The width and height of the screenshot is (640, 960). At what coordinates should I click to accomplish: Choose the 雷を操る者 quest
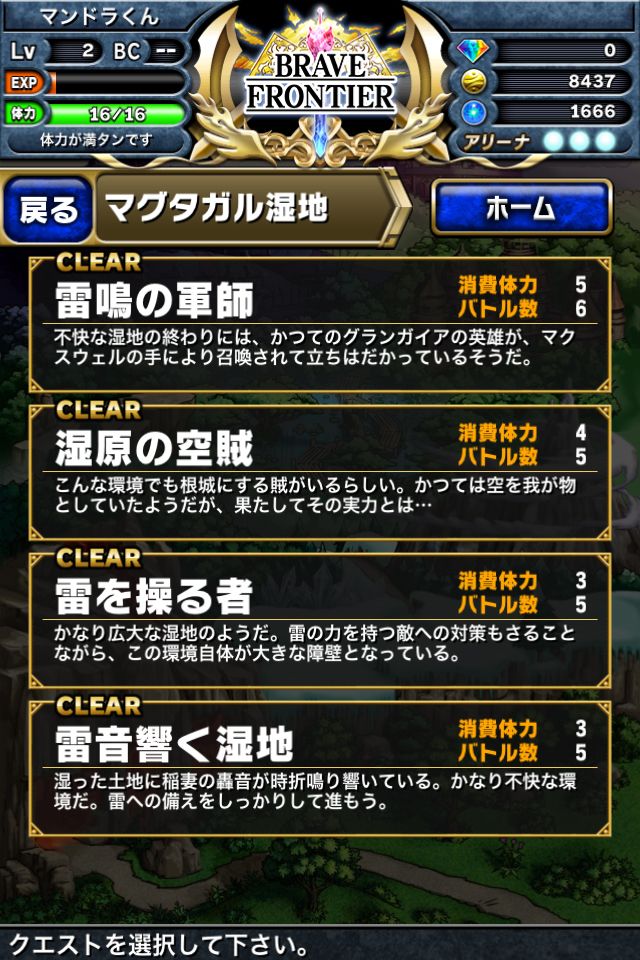(x=320, y=618)
